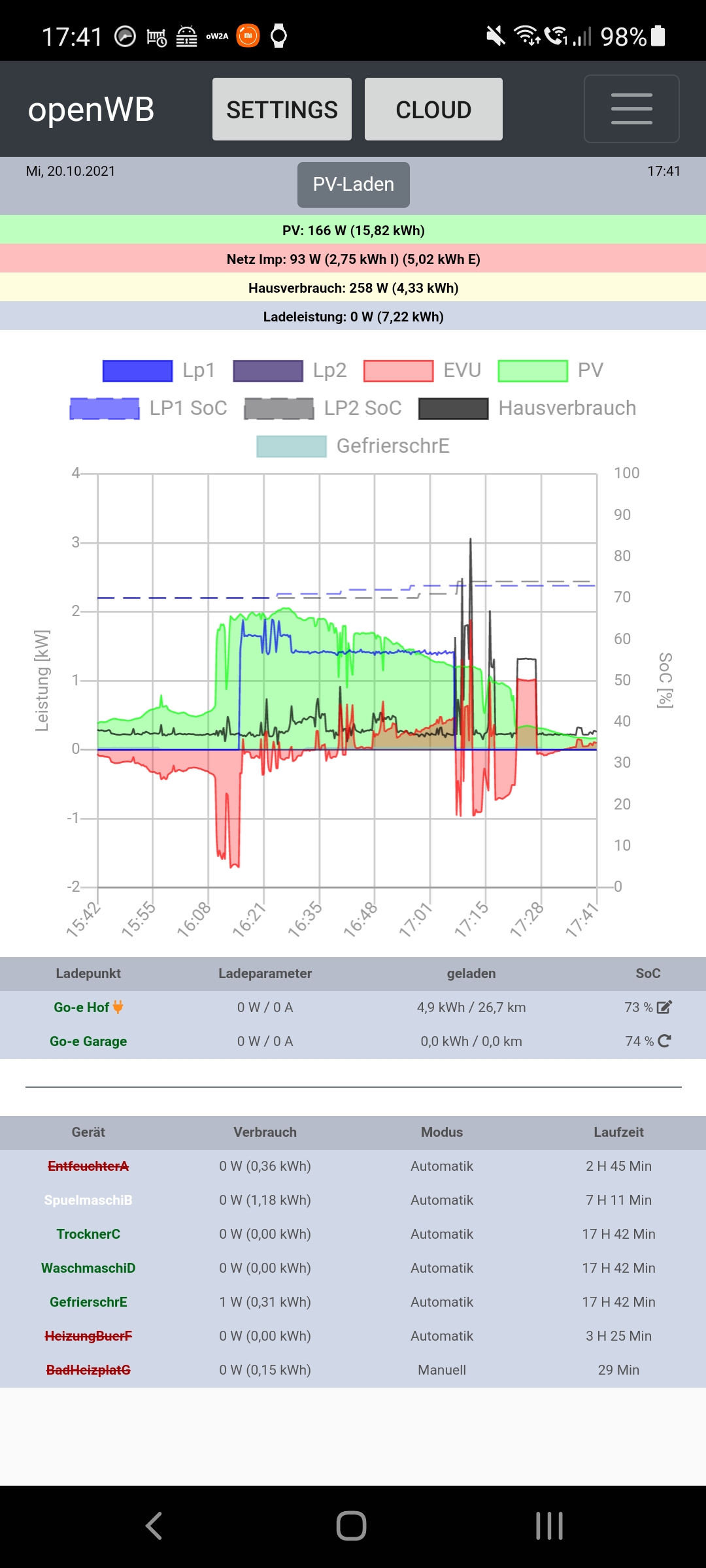Hide the EVU series in chart
This screenshot has height=1568, width=706.
[422, 370]
